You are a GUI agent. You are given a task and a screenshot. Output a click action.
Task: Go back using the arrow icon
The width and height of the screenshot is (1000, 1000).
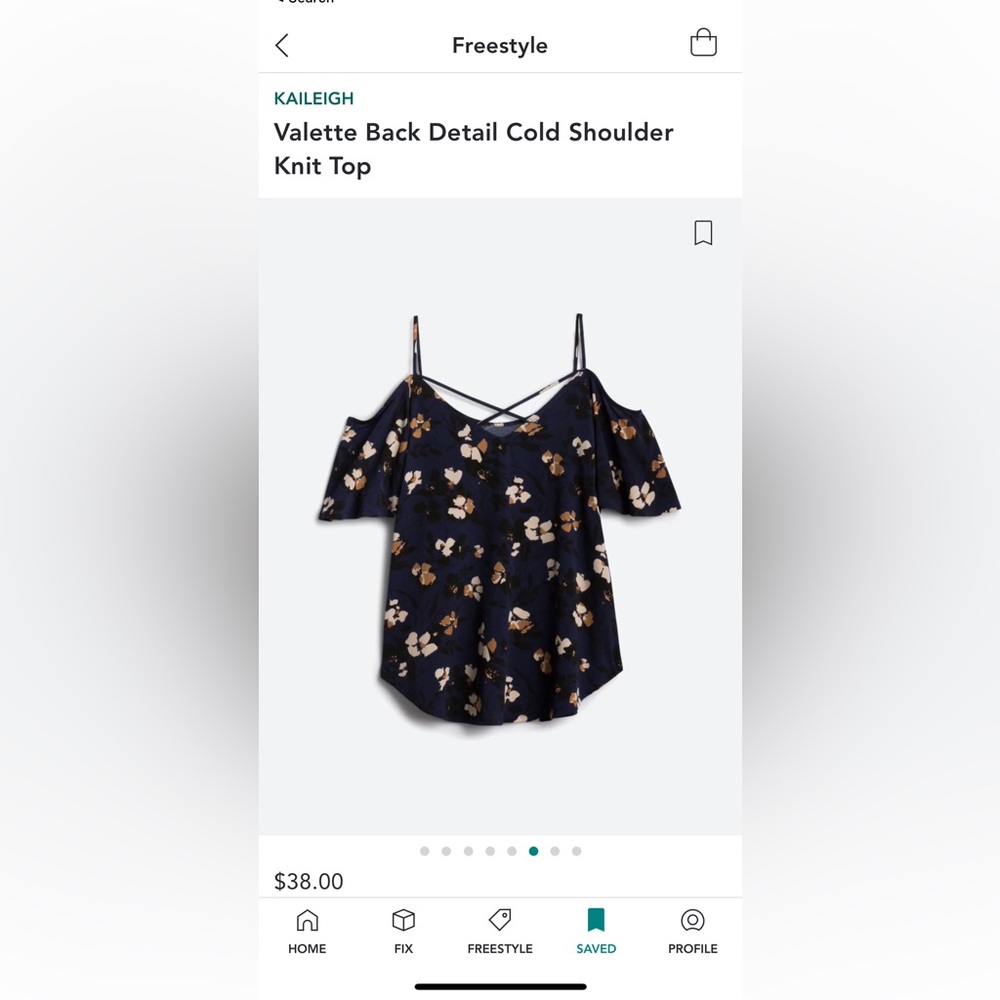[x=282, y=45]
